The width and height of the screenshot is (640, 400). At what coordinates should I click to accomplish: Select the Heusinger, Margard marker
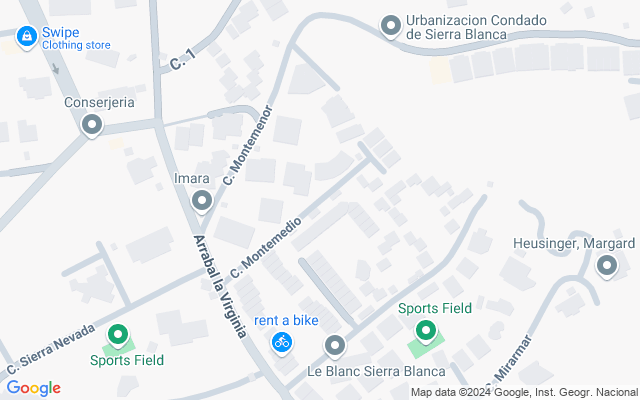pyautogui.click(x=606, y=265)
